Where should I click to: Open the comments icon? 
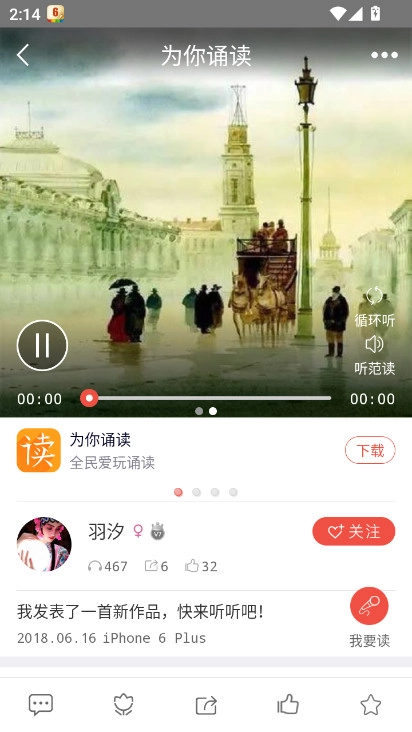(x=41, y=704)
